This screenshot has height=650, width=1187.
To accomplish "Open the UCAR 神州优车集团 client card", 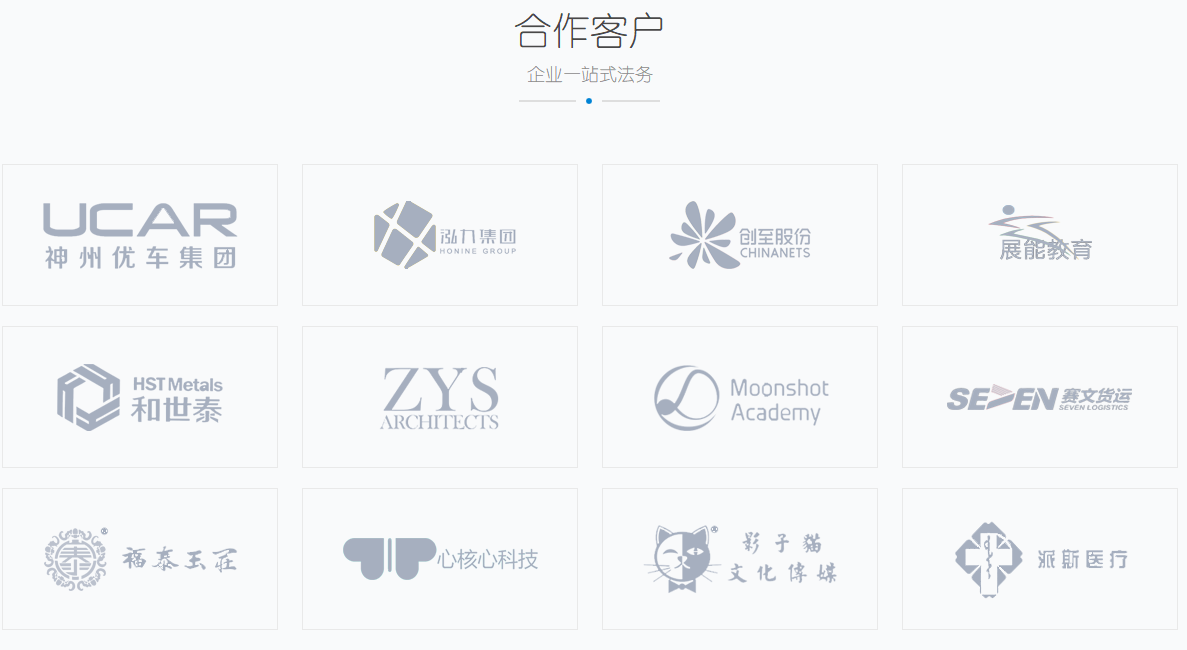I will pos(140,235).
